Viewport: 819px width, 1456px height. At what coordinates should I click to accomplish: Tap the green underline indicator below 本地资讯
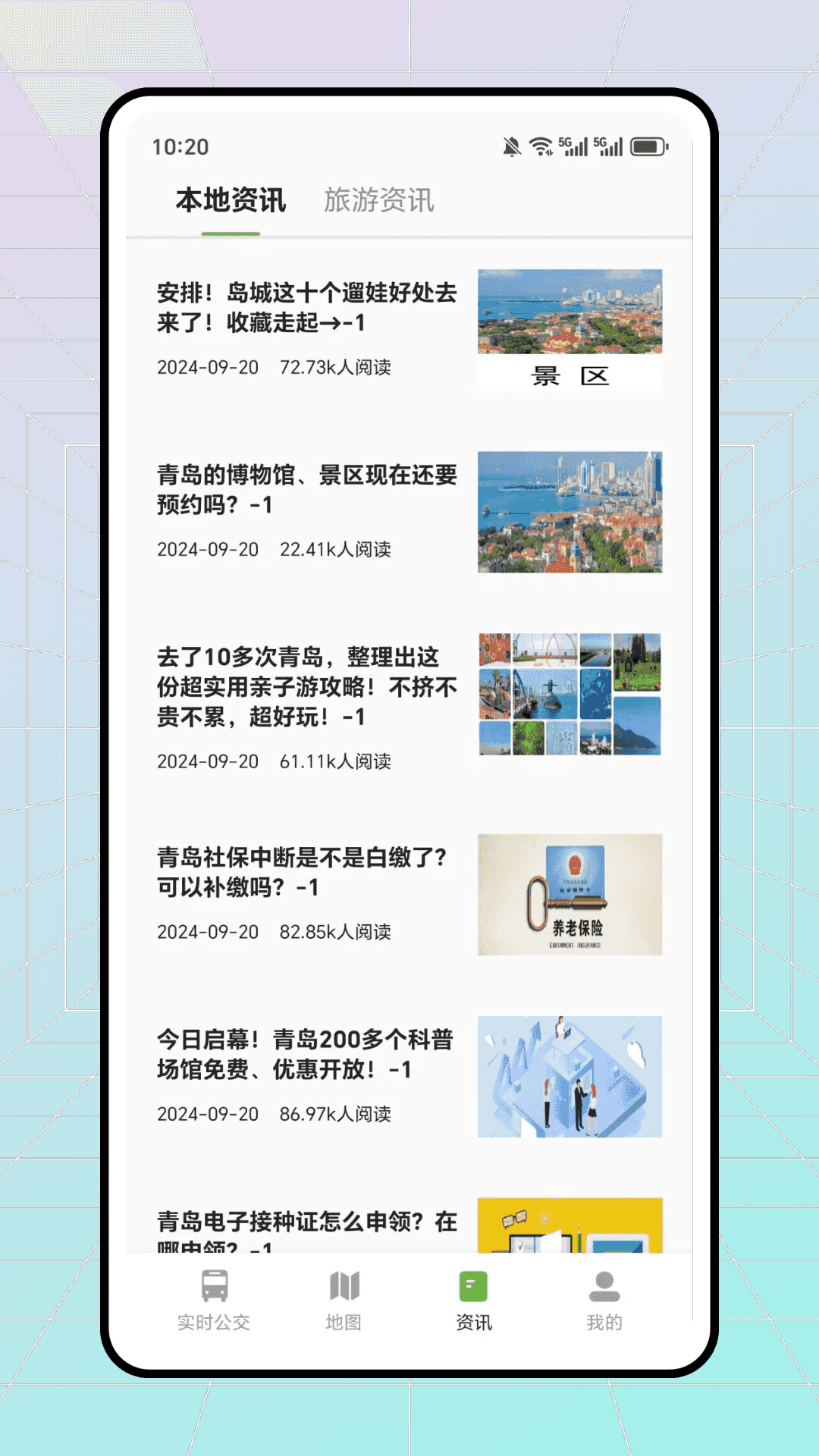click(230, 237)
